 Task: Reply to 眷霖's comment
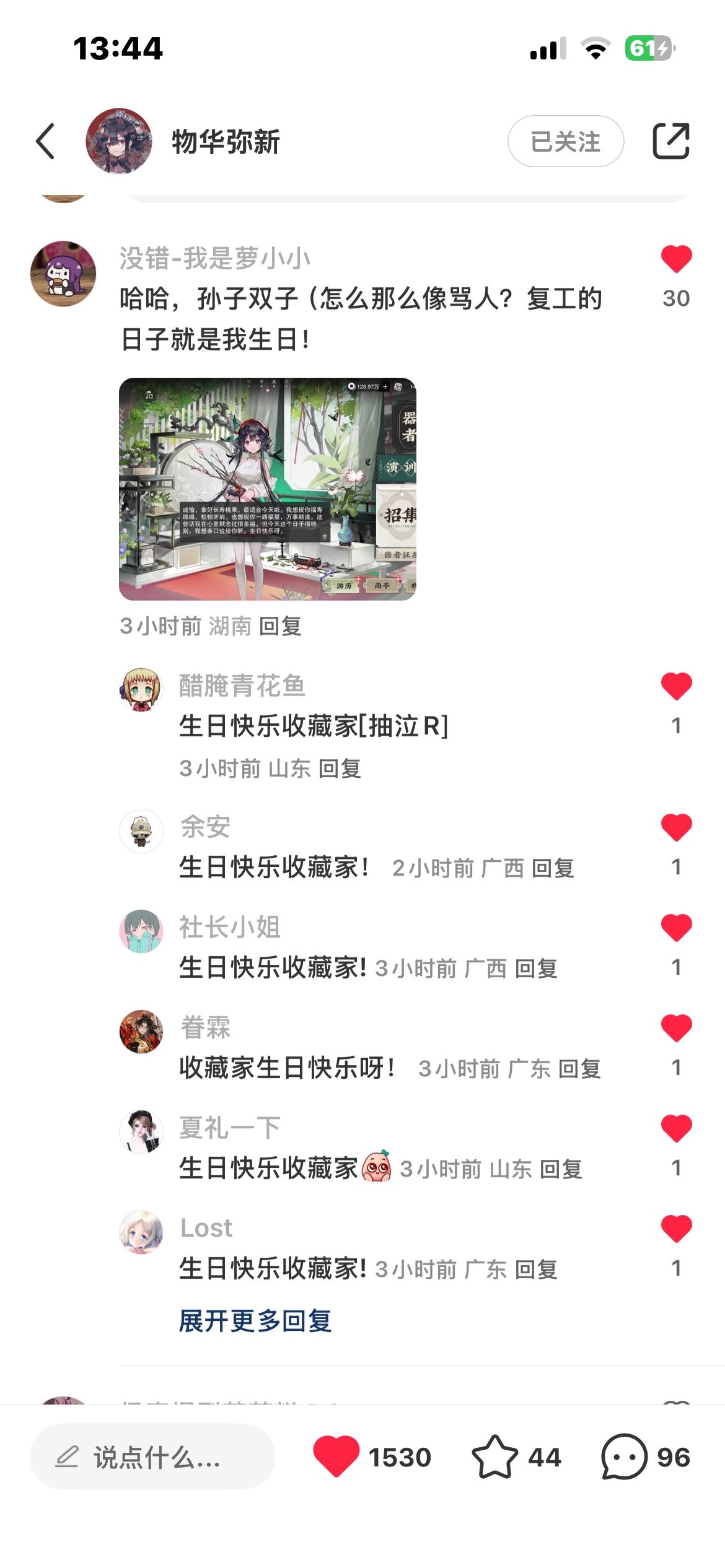[x=579, y=1069]
